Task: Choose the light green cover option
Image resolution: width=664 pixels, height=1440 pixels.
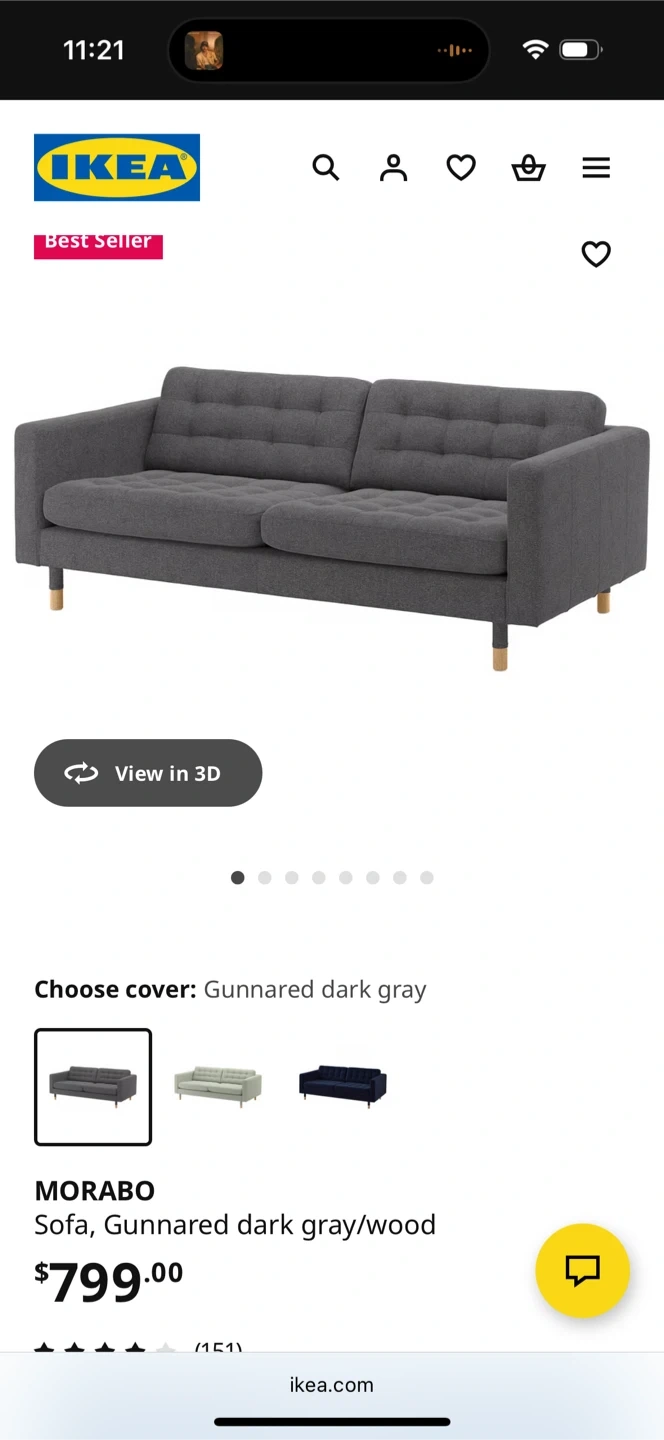Action: tap(218, 1086)
